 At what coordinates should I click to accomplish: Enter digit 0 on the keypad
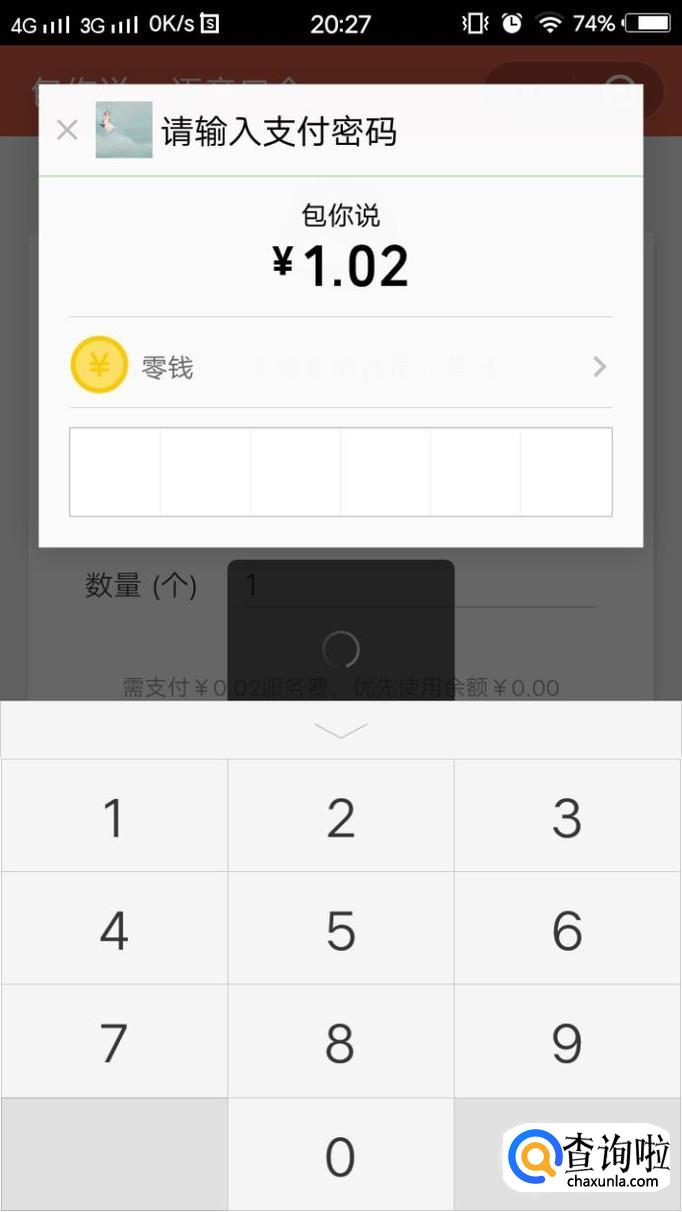(340, 1156)
